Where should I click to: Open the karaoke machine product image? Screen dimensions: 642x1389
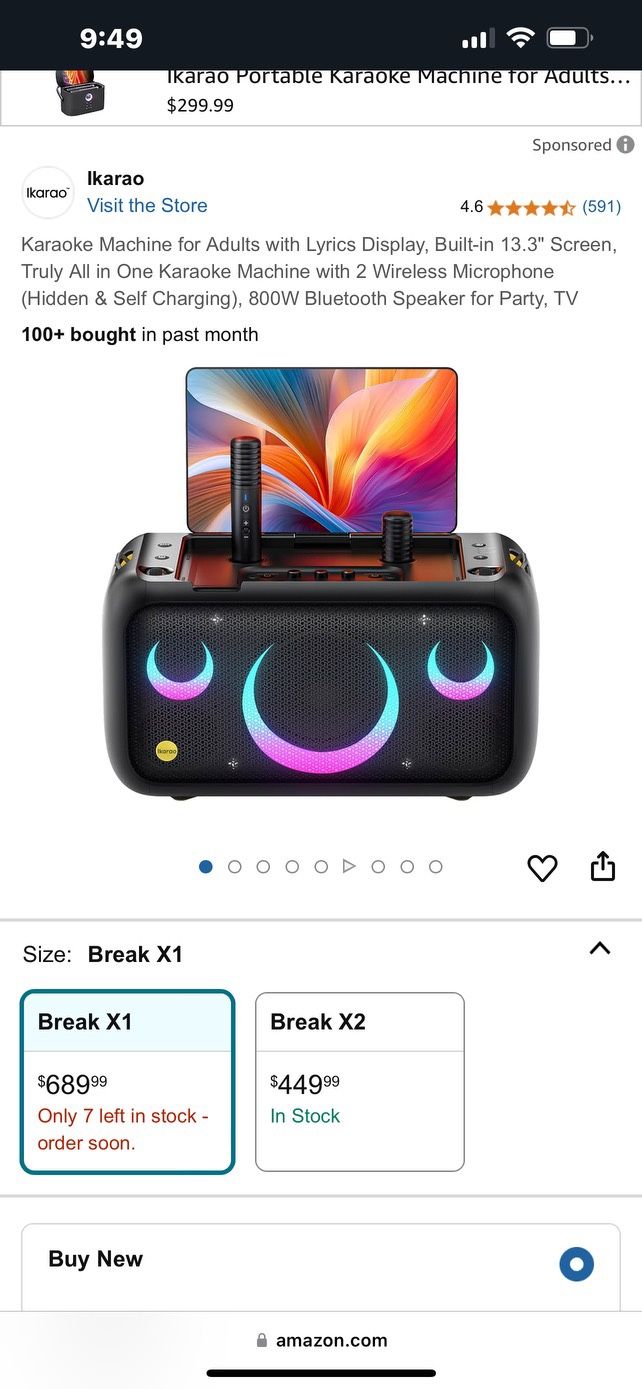tap(321, 583)
